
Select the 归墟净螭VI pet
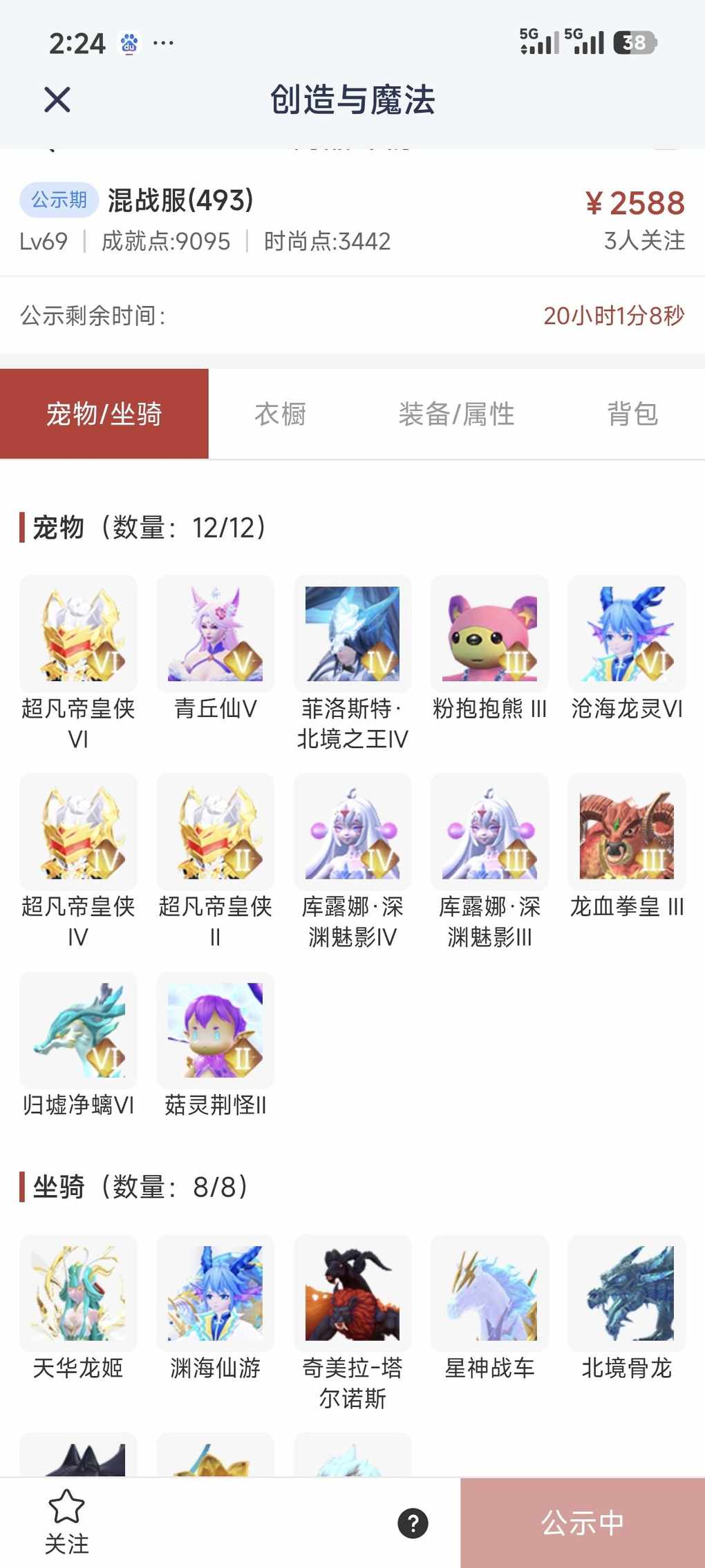[78, 1030]
